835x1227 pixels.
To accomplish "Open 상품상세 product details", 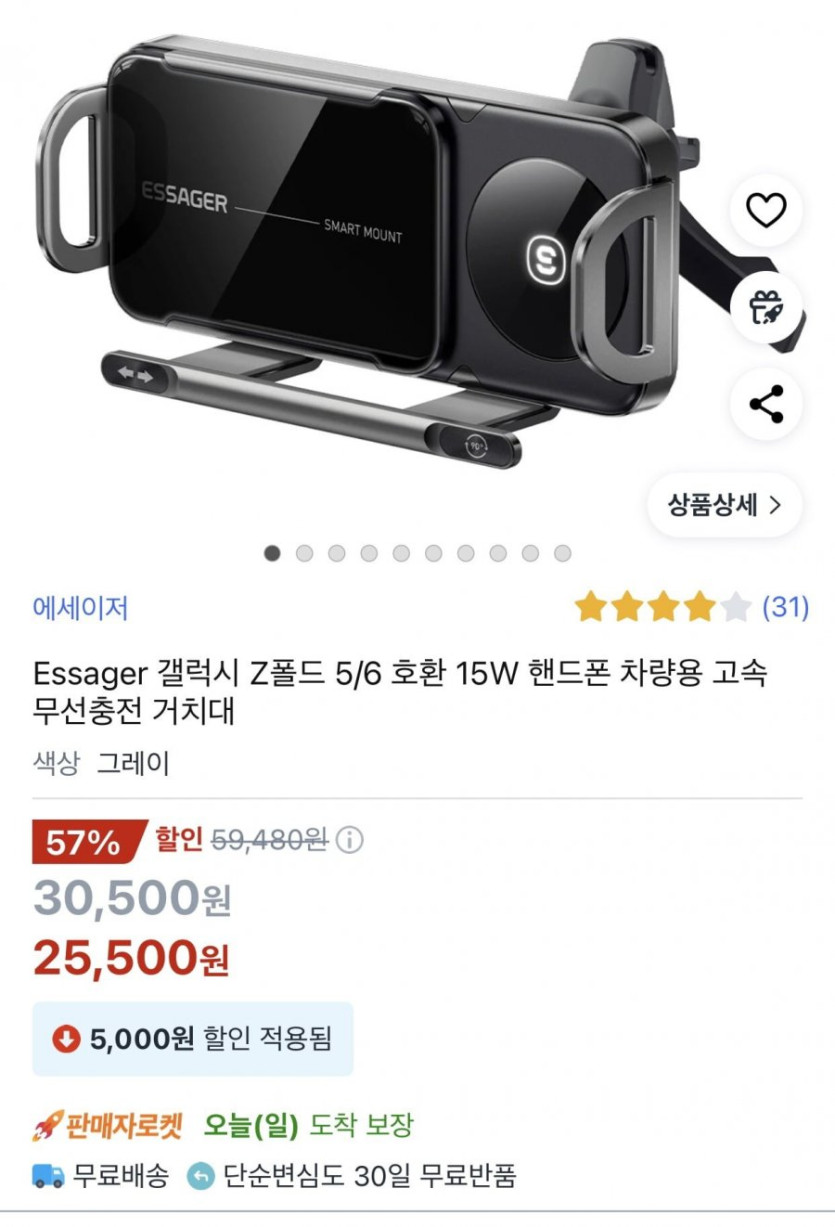I will pyautogui.click(x=725, y=504).
